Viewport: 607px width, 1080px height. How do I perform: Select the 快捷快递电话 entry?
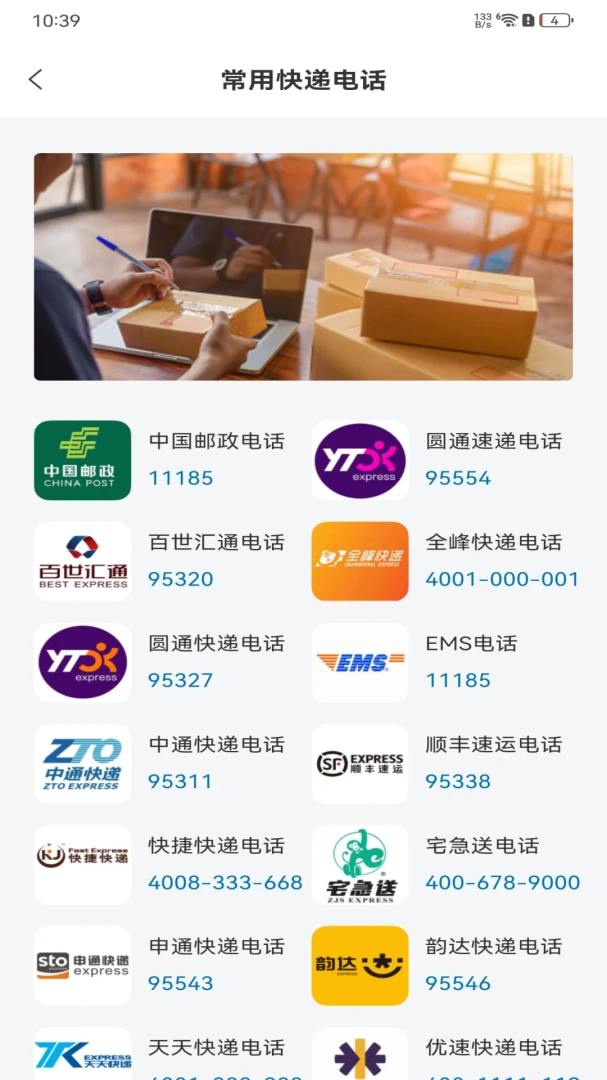[168, 865]
